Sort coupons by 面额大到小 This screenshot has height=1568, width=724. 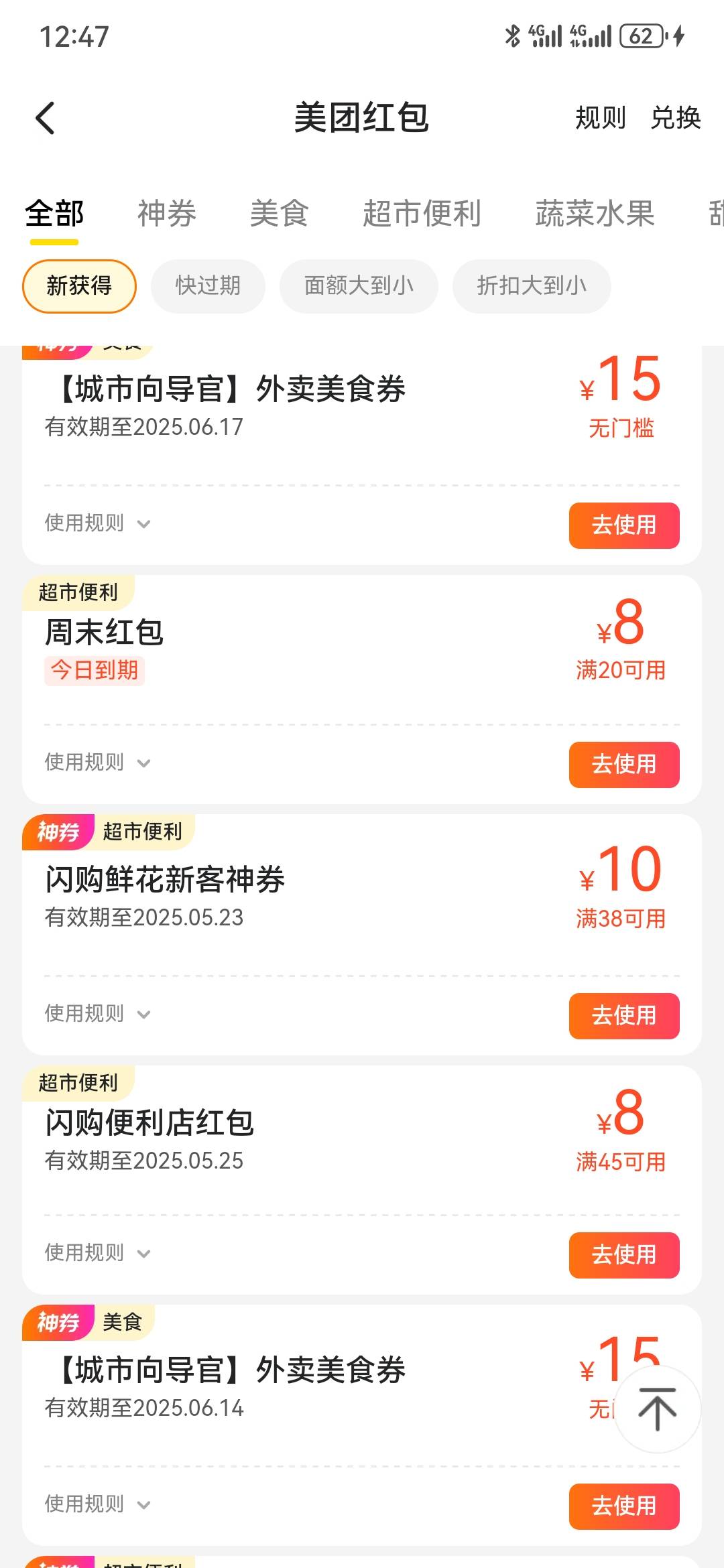[x=359, y=286]
